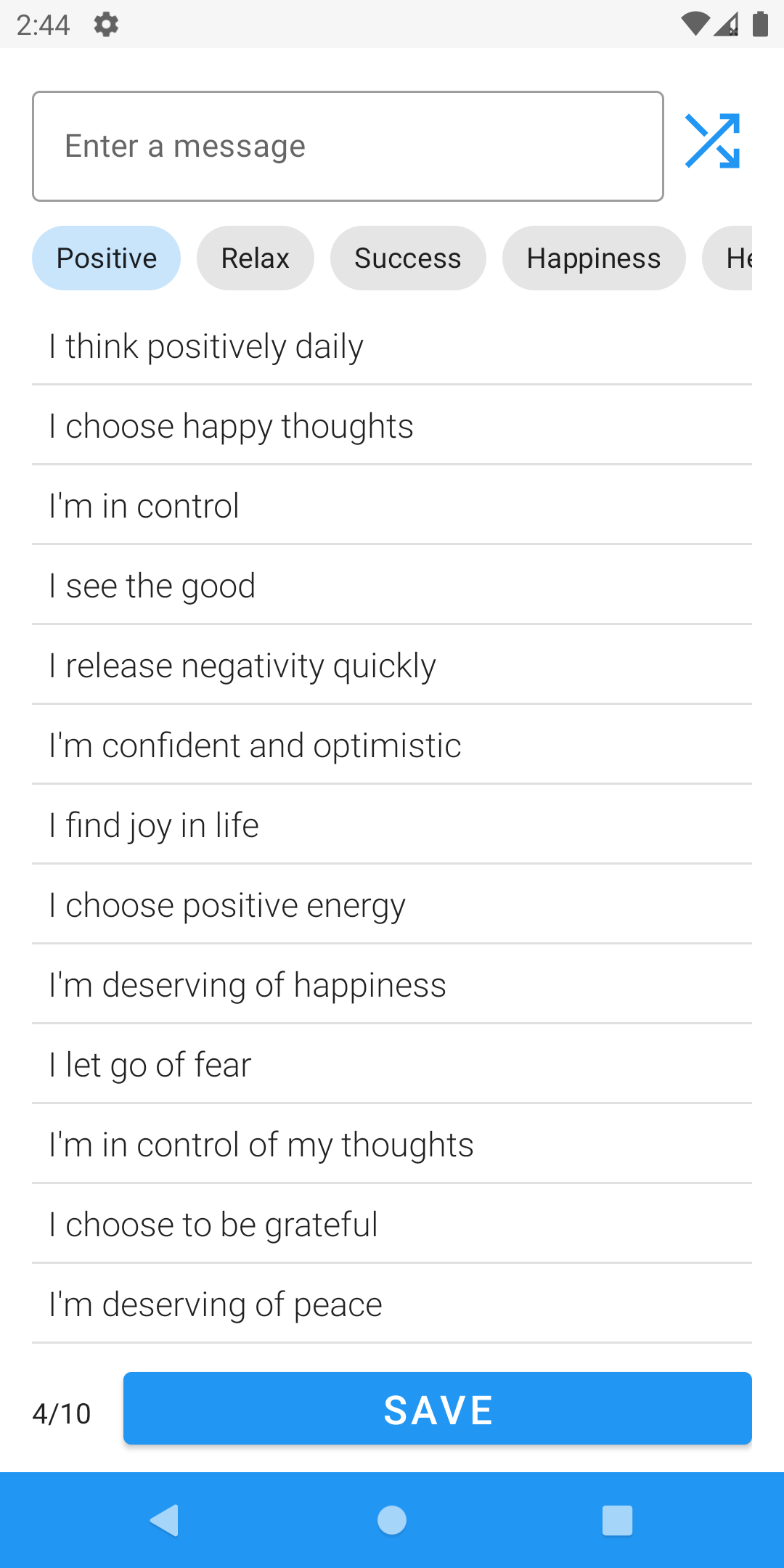Filter affirmations by Happiness
The height and width of the screenshot is (1568, 784).
coord(593,258)
